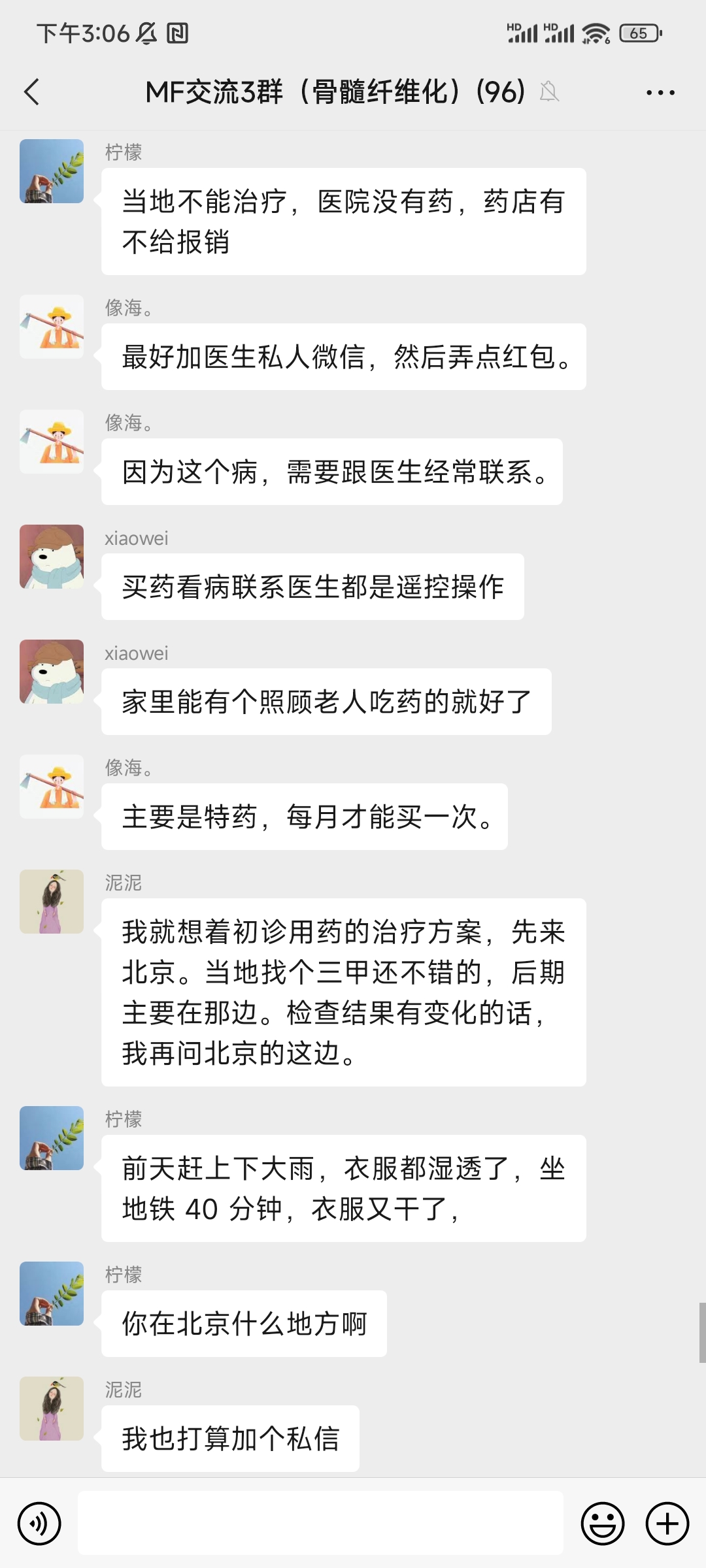Open the emoji picker
Screen dimensions: 706x1568
click(x=603, y=1523)
